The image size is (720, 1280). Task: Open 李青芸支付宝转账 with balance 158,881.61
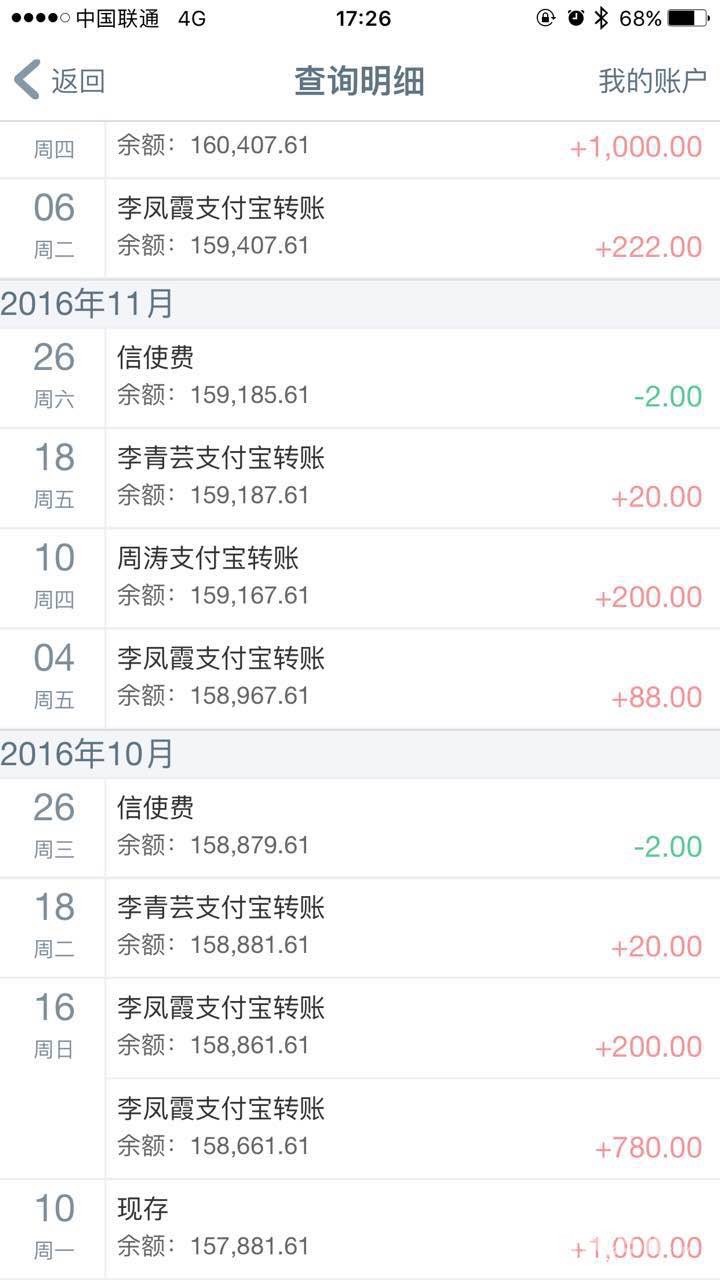(410, 928)
